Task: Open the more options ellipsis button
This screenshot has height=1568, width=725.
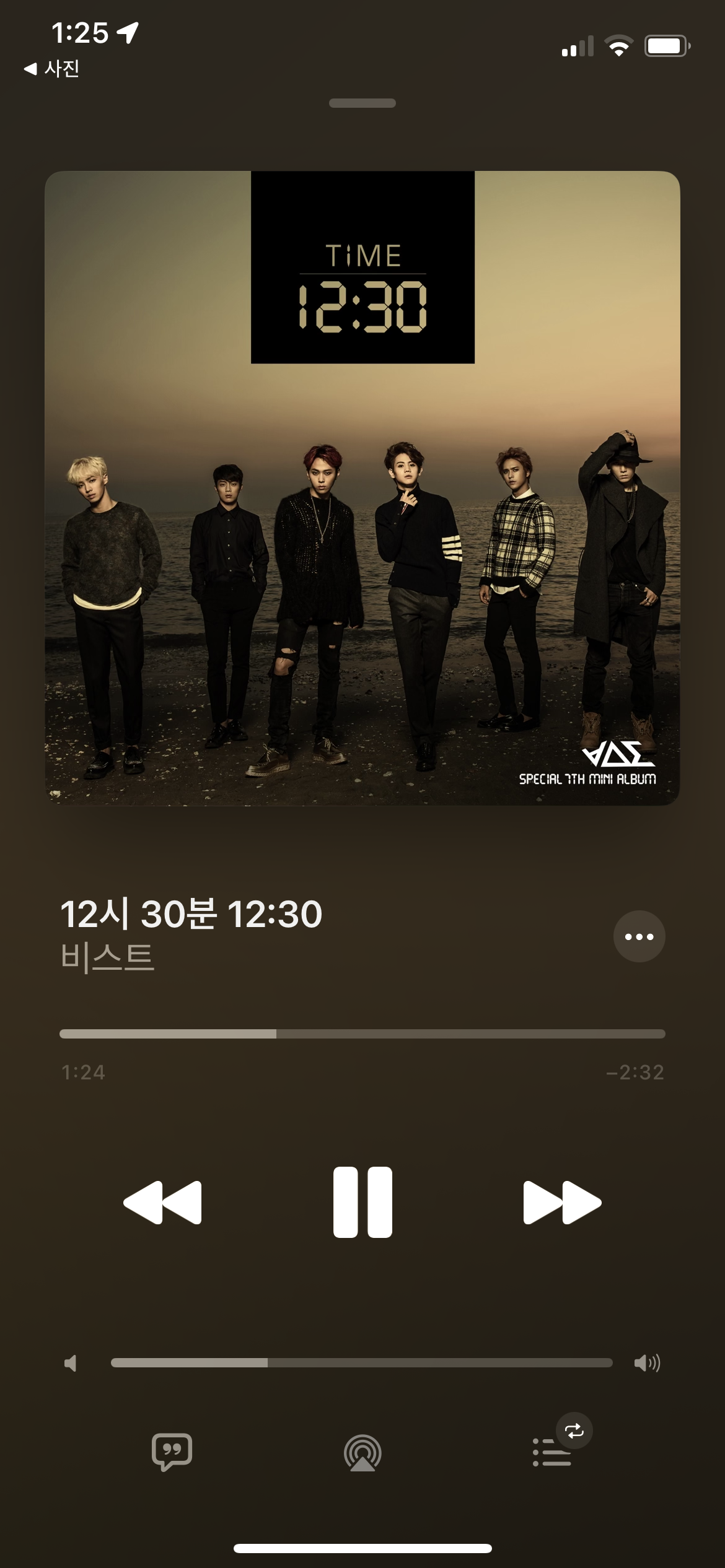Action: coord(639,936)
